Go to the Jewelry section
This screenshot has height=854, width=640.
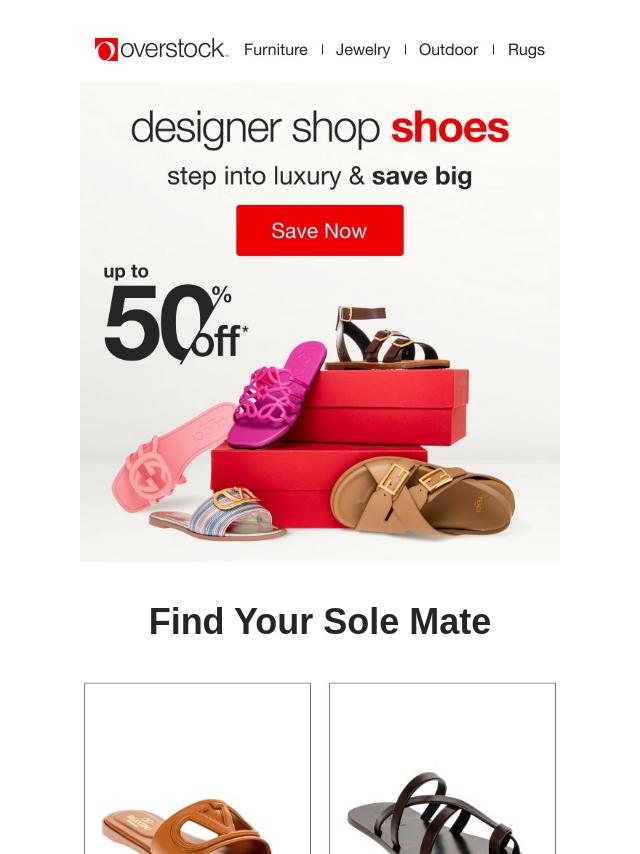click(x=363, y=49)
